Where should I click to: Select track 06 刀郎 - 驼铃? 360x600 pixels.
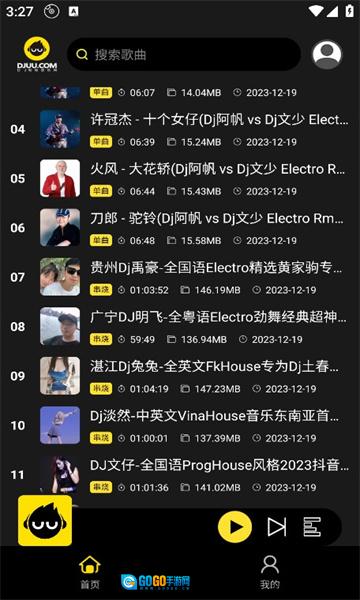click(180, 228)
